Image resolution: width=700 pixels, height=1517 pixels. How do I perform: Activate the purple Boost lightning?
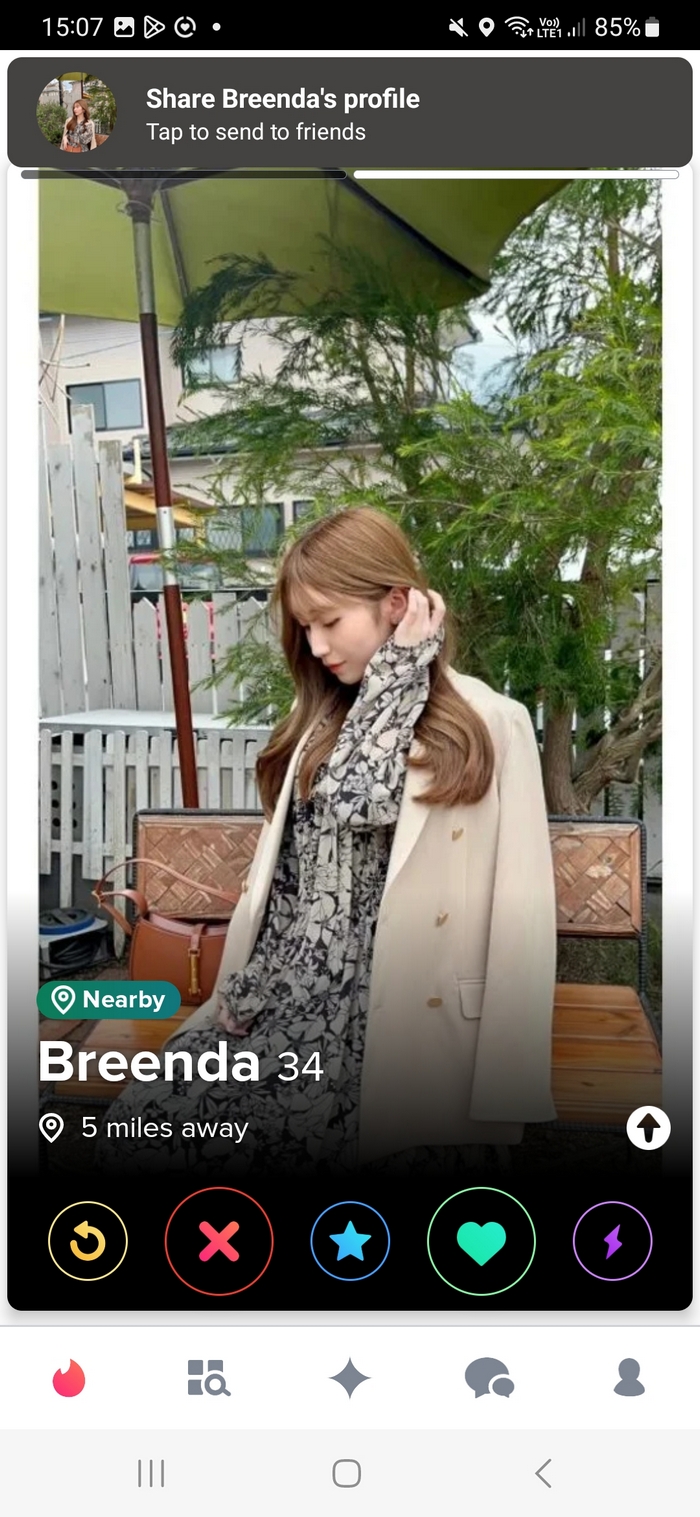click(612, 1241)
